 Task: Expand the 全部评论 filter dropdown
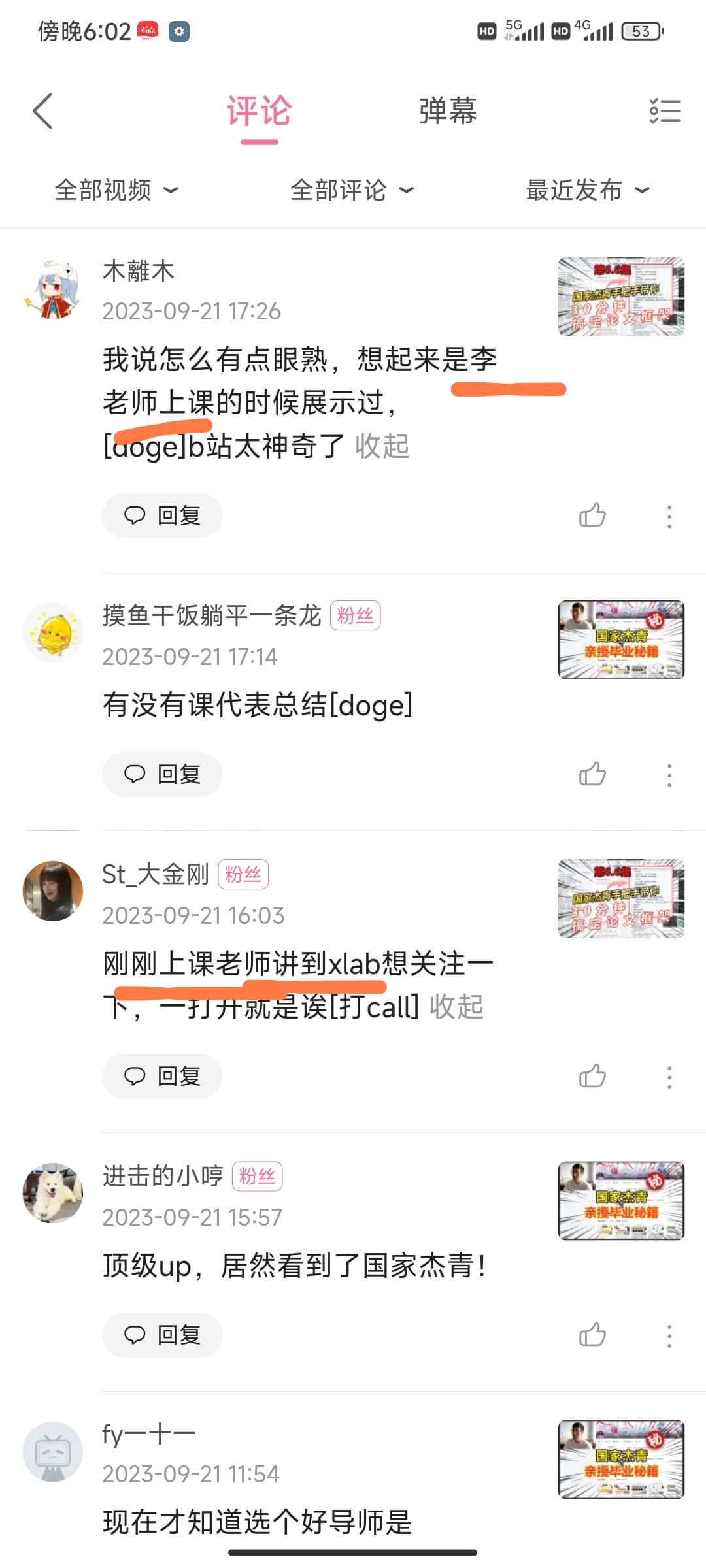(352, 190)
